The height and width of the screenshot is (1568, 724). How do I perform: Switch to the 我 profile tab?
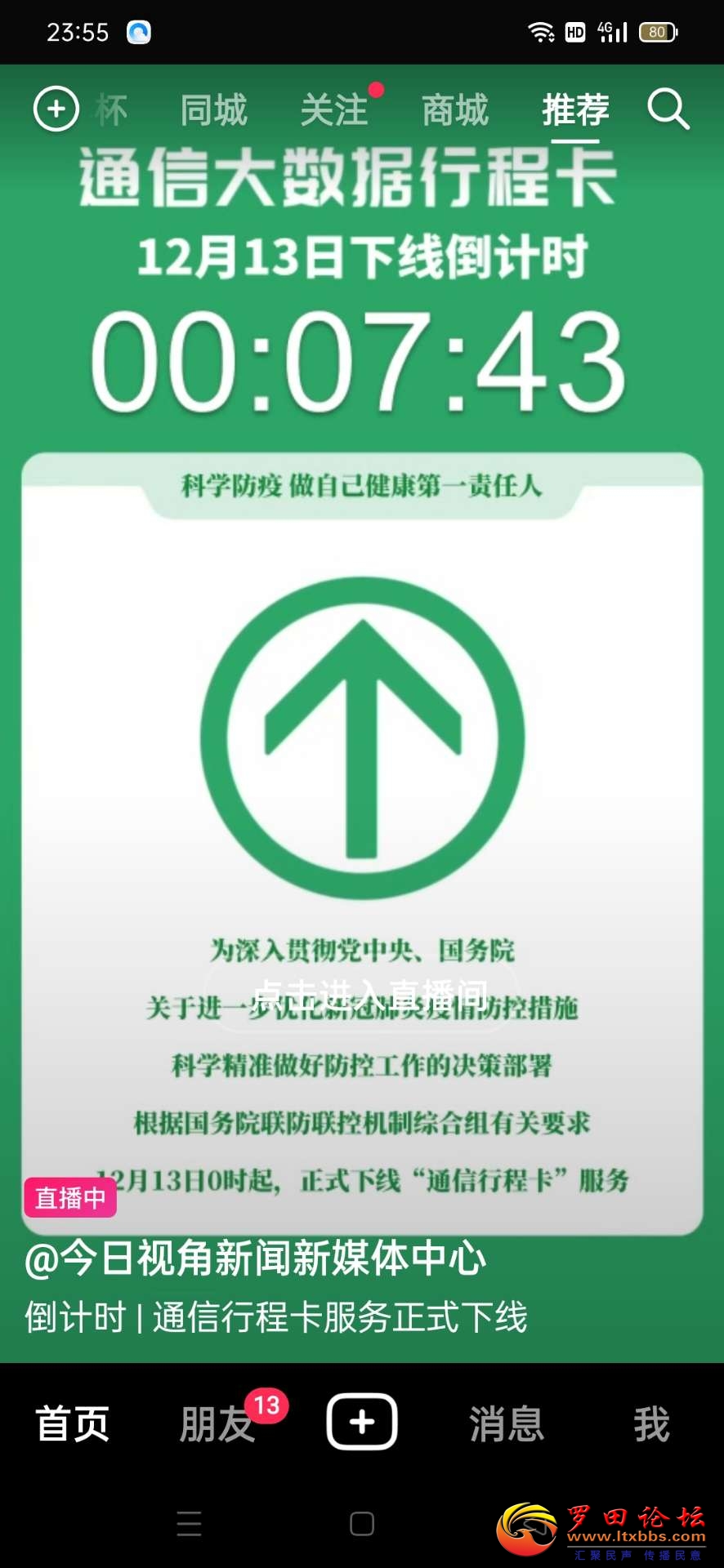point(651,1423)
